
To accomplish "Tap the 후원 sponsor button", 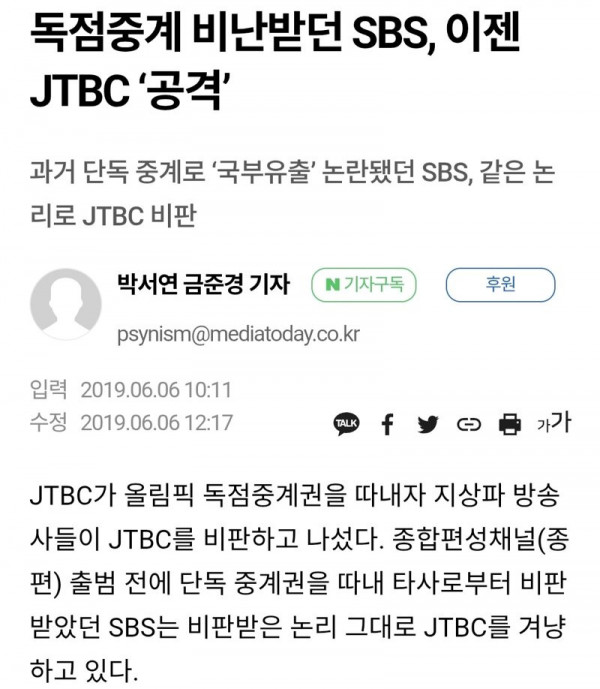I will pyautogui.click(x=500, y=284).
